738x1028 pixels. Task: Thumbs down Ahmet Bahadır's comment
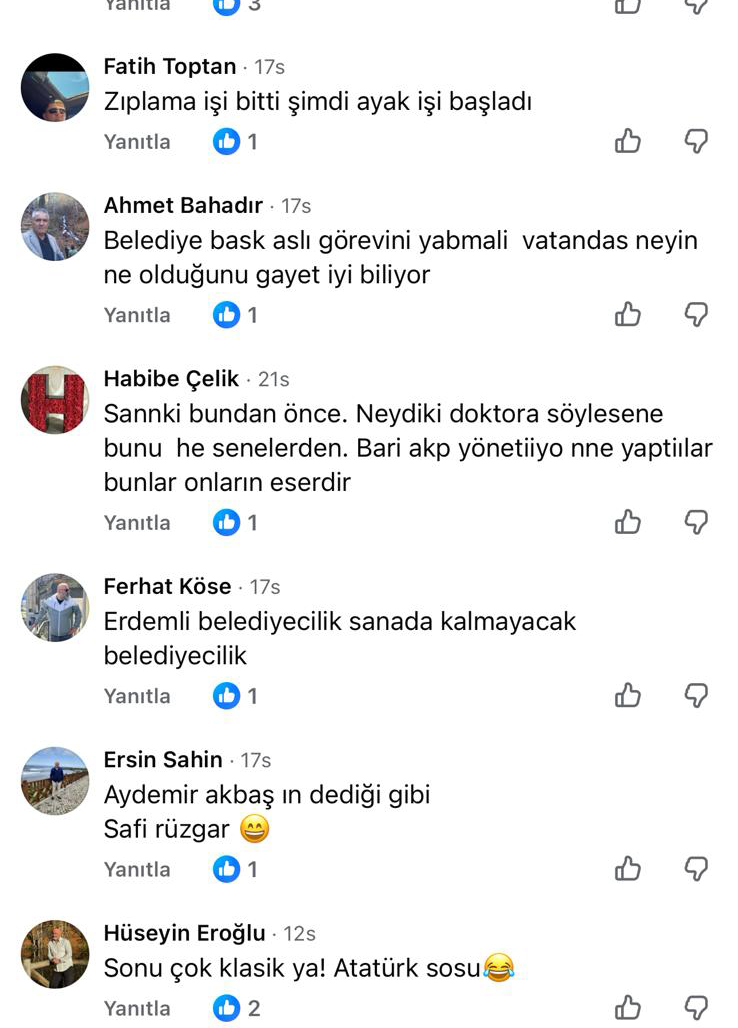pos(696,315)
